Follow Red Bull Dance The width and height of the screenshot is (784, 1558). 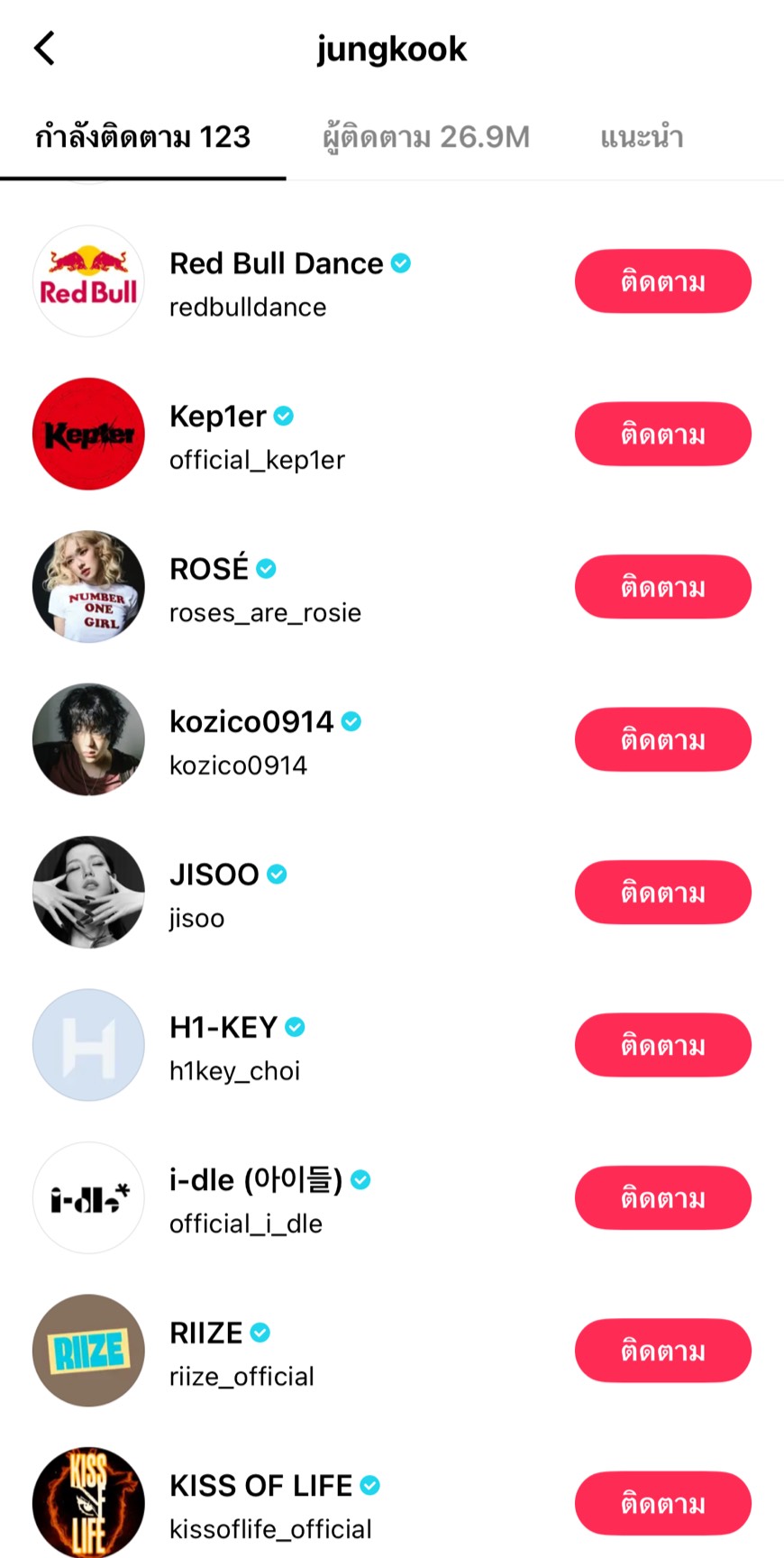coord(663,281)
